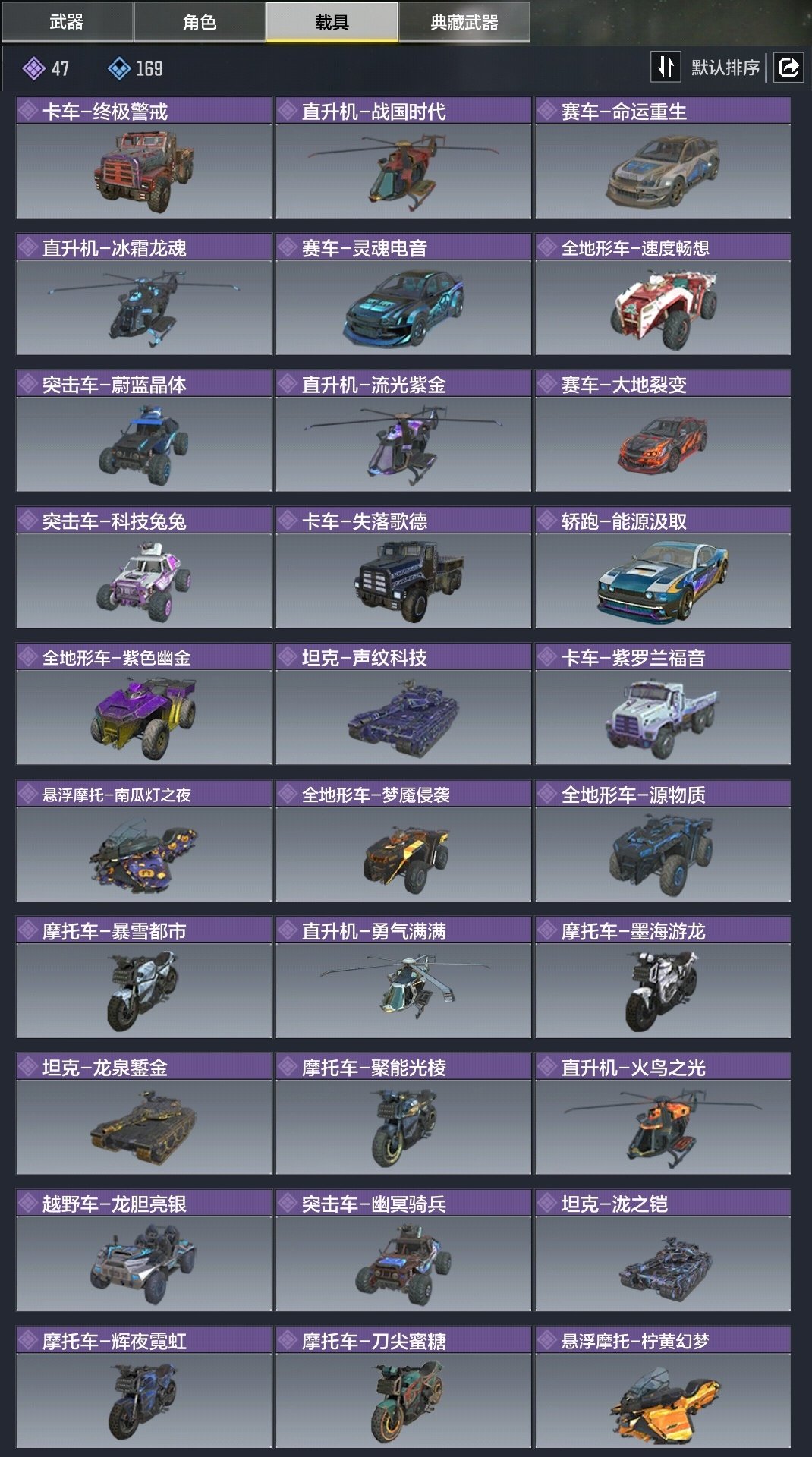The width and height of the screenshot is (812, 1457).
Task: Select 赛车-命运重生 card
Action: tap(663, 158)
